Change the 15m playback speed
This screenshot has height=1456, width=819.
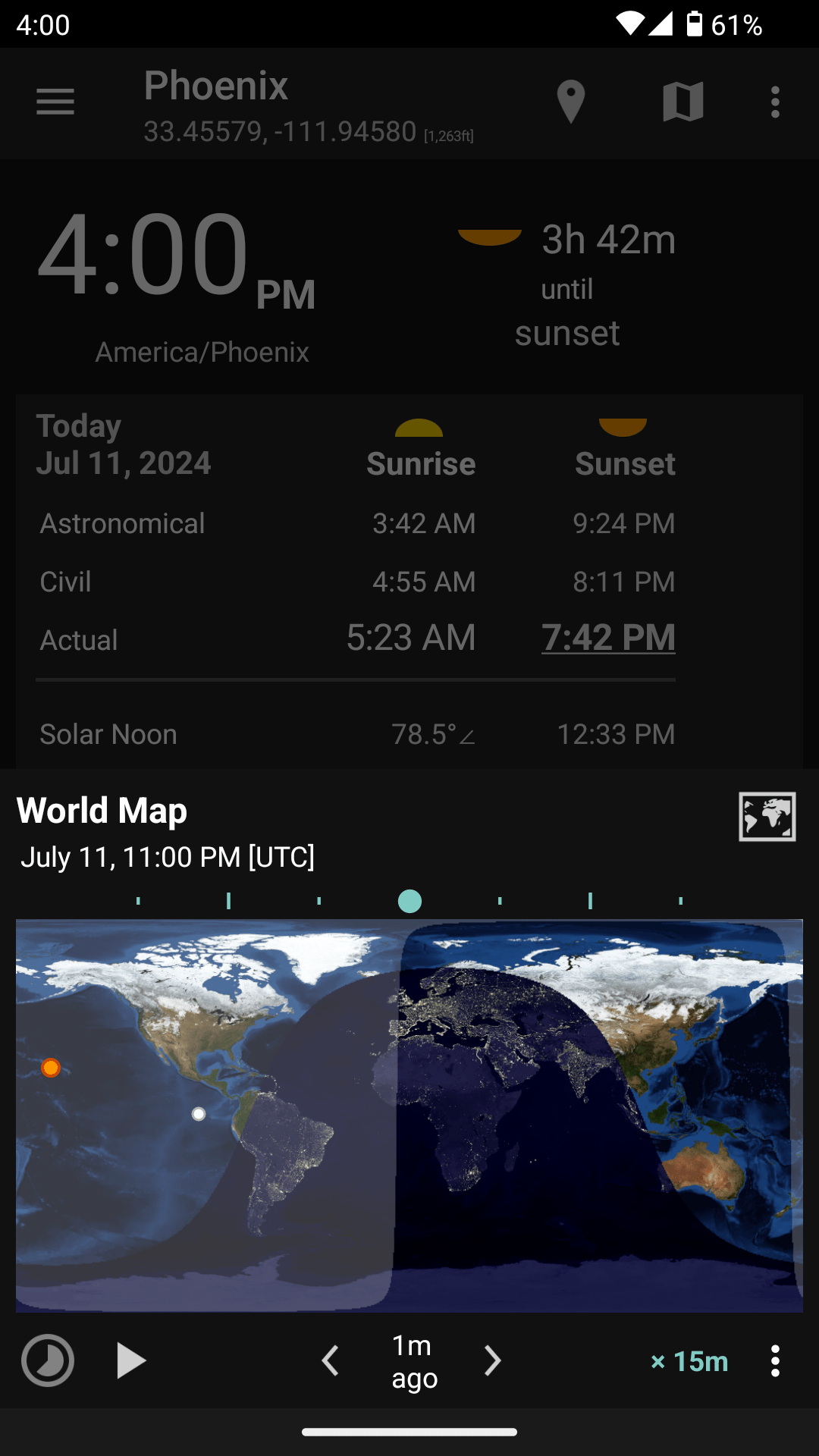tap(689, 1361)
